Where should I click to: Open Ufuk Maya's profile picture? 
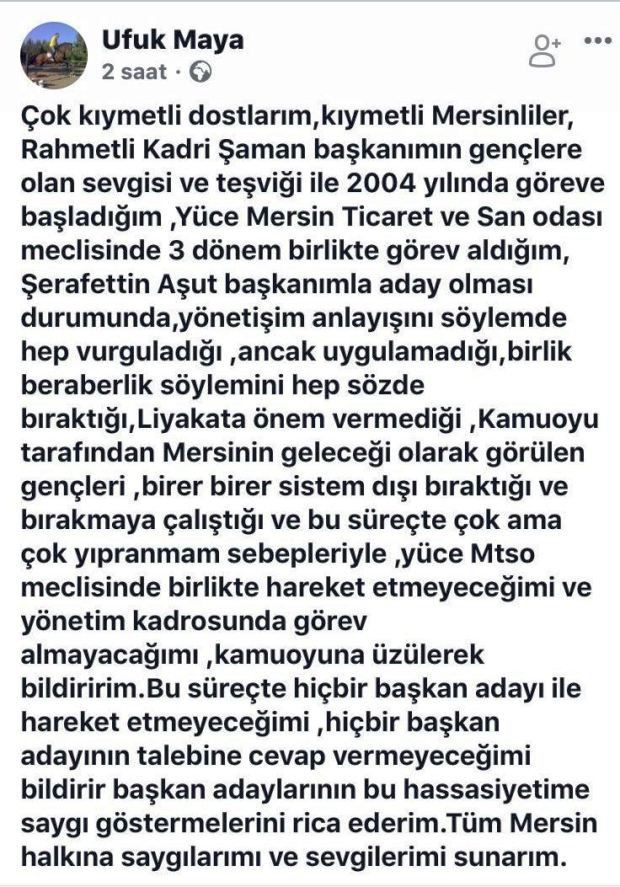pos(54,55)
